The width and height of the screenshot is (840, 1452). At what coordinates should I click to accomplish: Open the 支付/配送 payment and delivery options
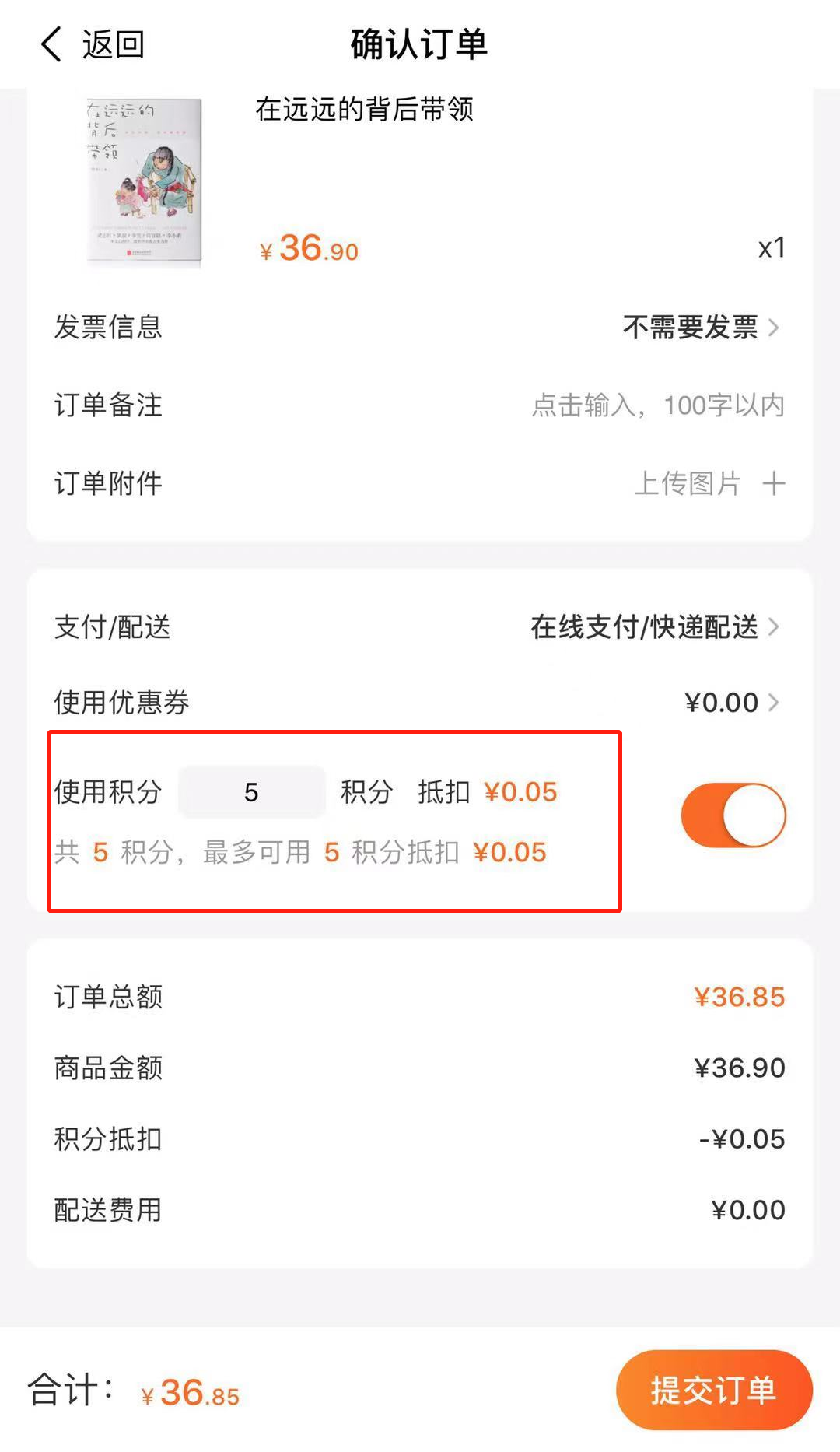pos(653,626)
